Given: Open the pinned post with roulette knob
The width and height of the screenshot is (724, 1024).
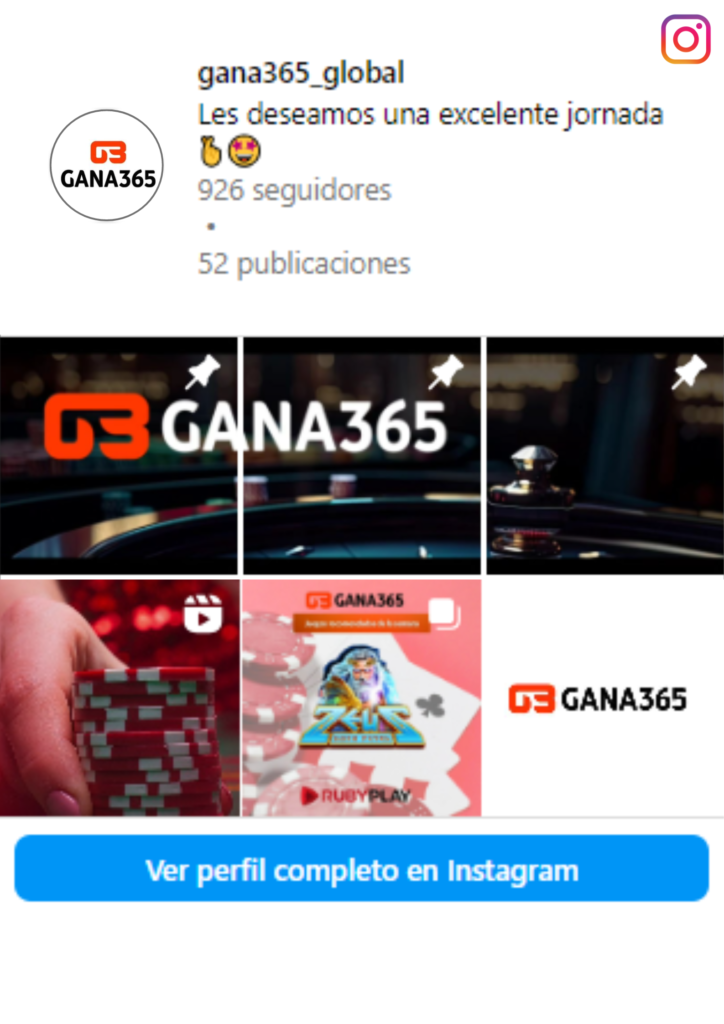Looking at the screenshot, I should (604, 456).
